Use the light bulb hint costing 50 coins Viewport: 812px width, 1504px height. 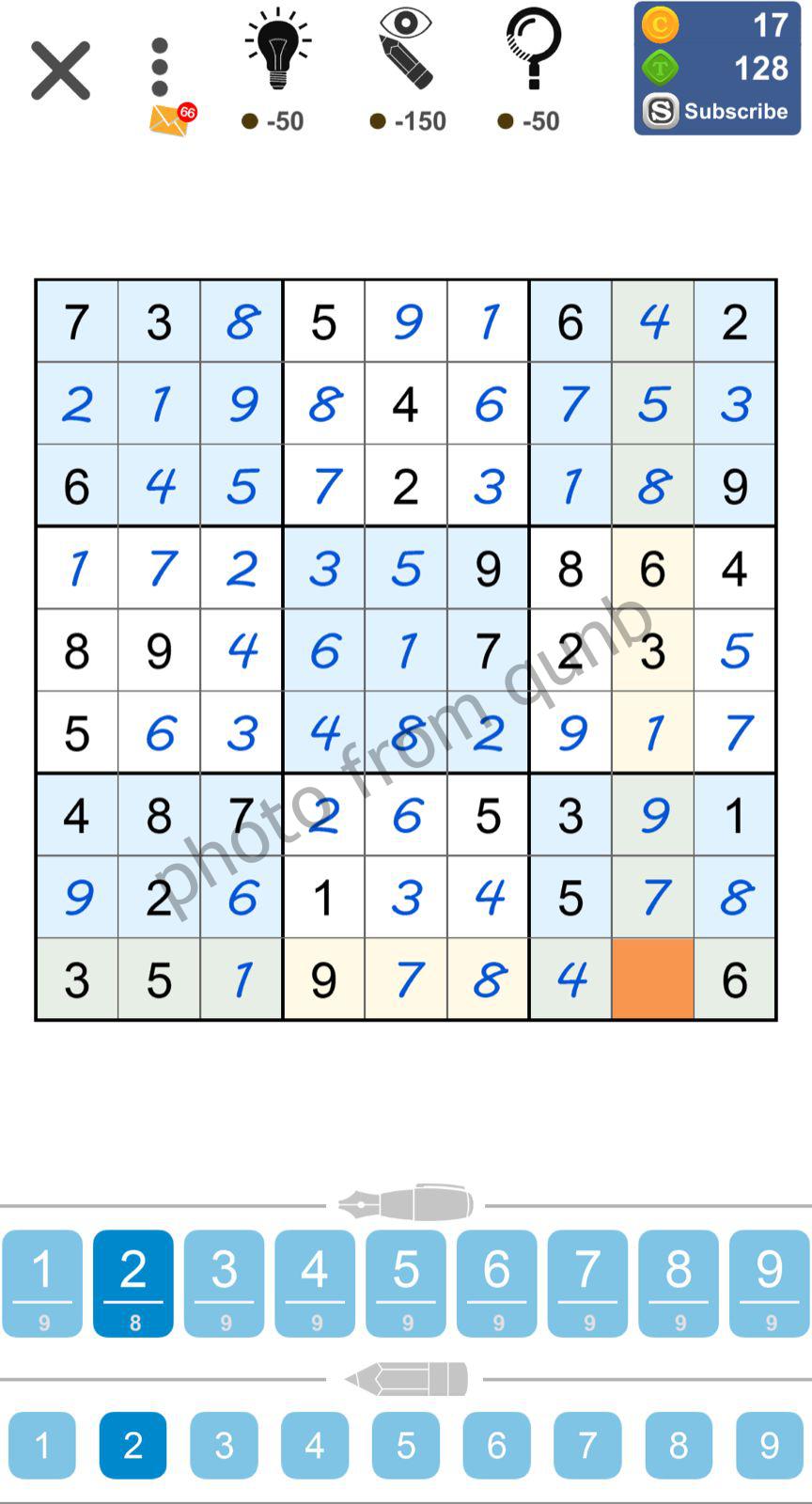coord(275,52)
